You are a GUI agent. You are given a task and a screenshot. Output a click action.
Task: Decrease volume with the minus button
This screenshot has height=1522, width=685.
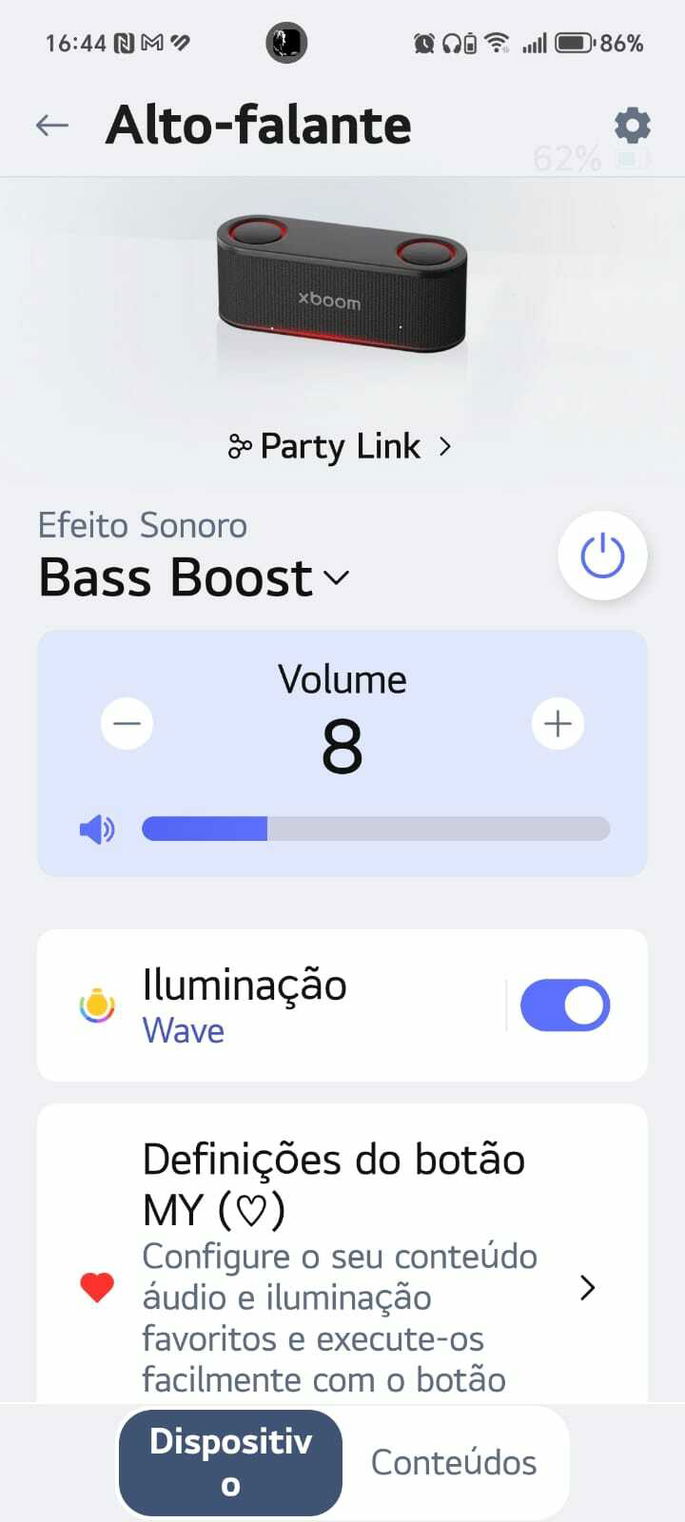pos(127,723)
